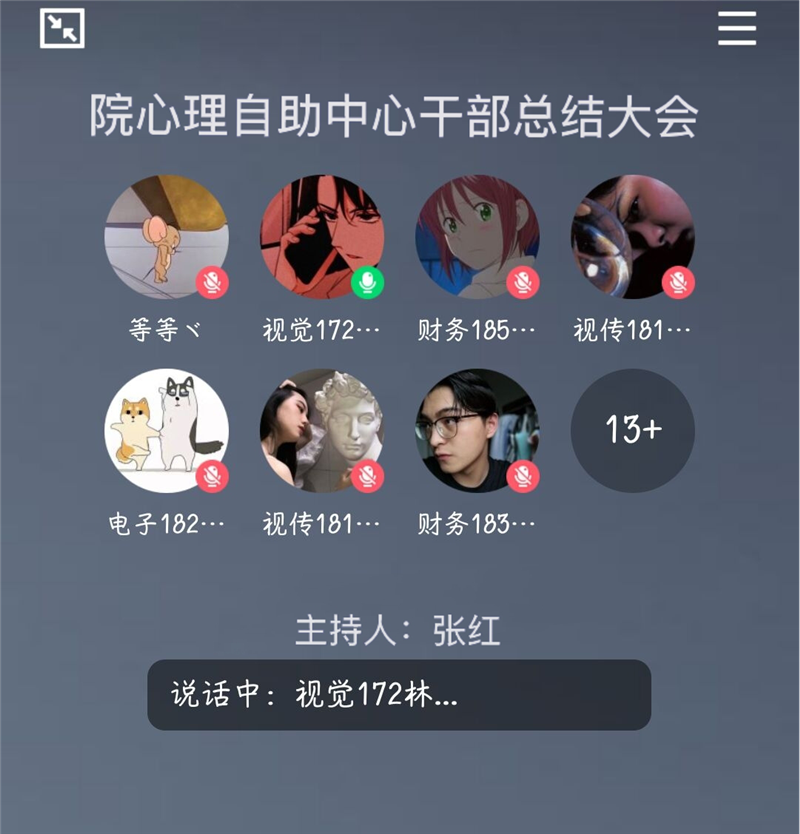This screenshot has height=834, width=800.
Task: Minimize the call window
Action: [x=62, y=29]
